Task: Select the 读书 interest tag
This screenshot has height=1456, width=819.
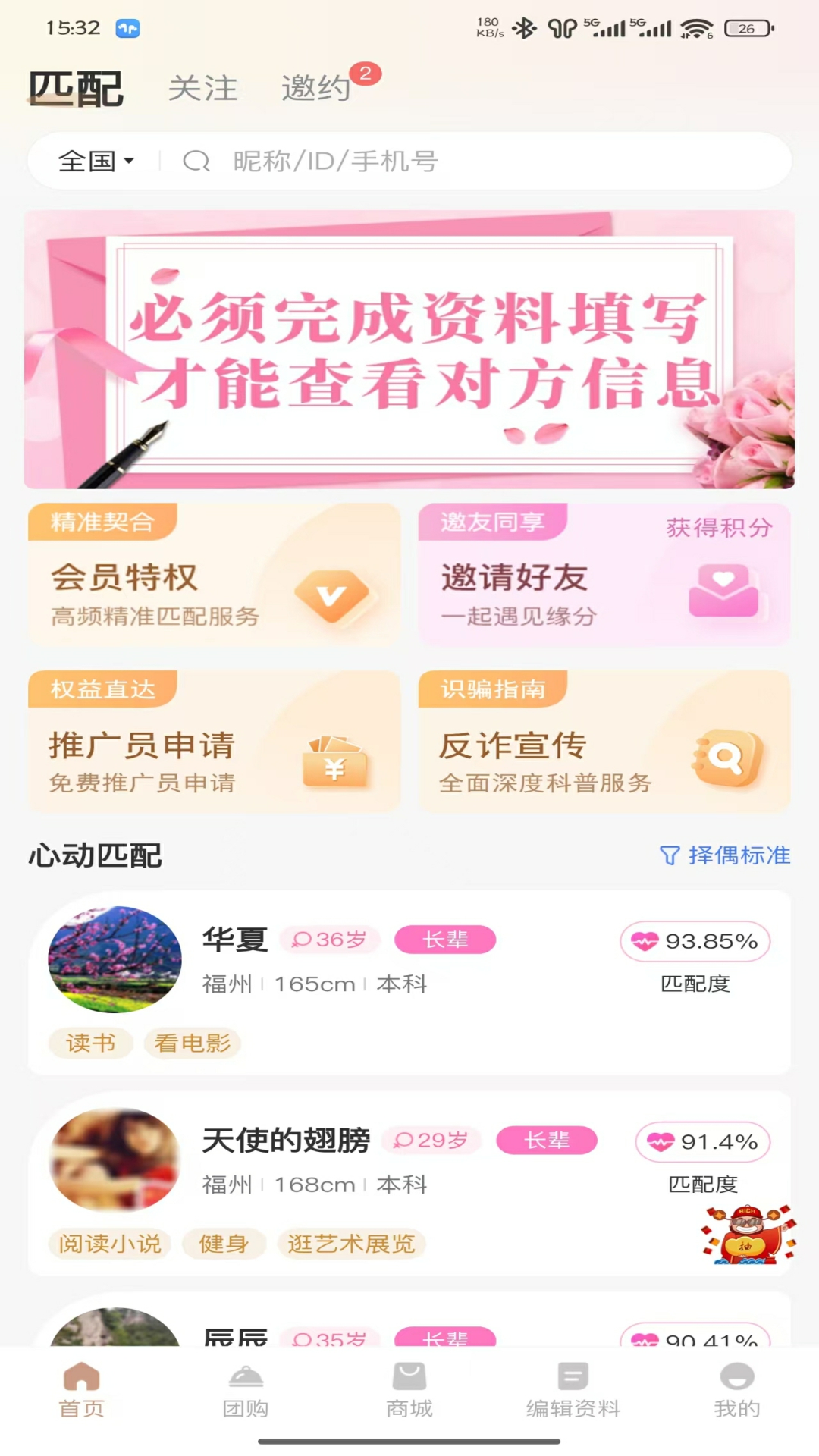Action: click(x=90, y=1043)
